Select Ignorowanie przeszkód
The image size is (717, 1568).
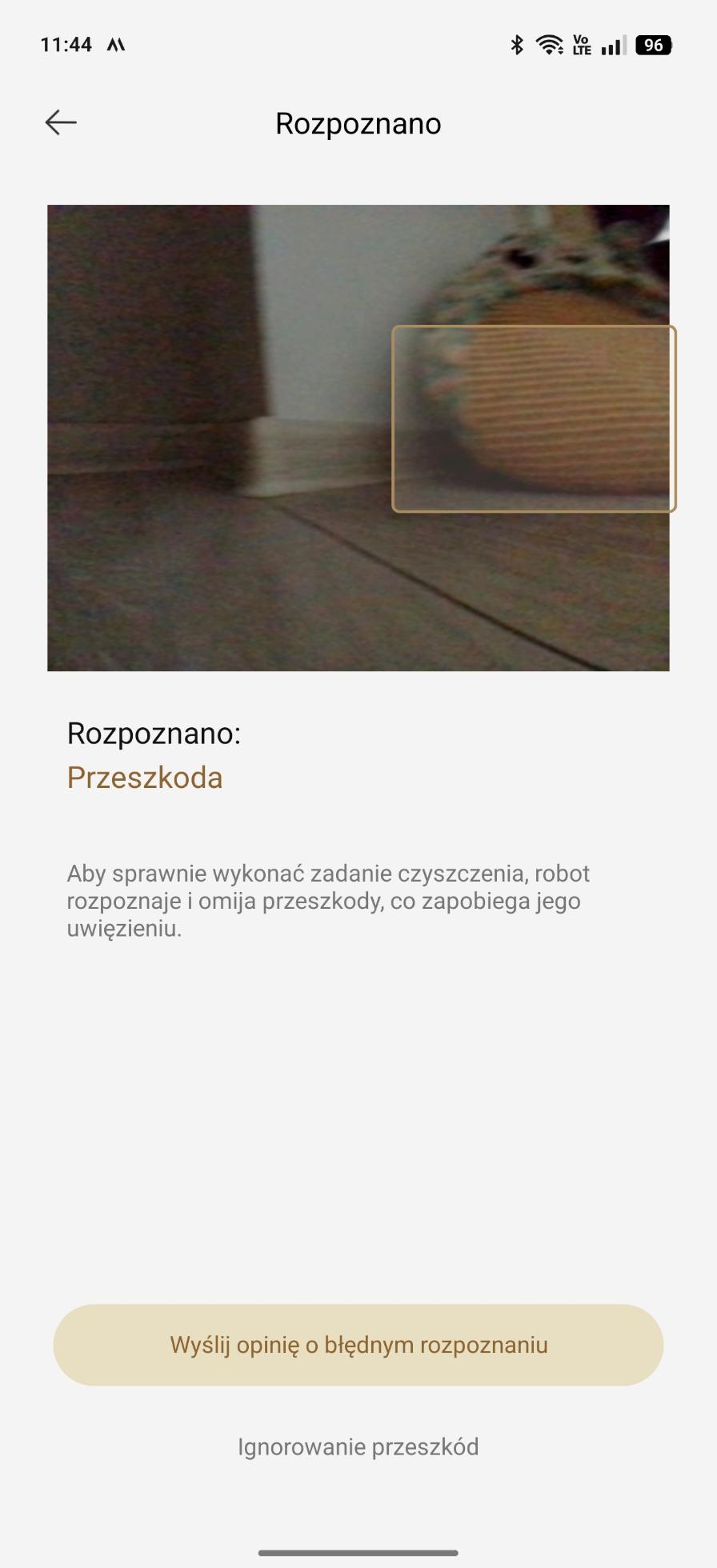click(358, 1446)
